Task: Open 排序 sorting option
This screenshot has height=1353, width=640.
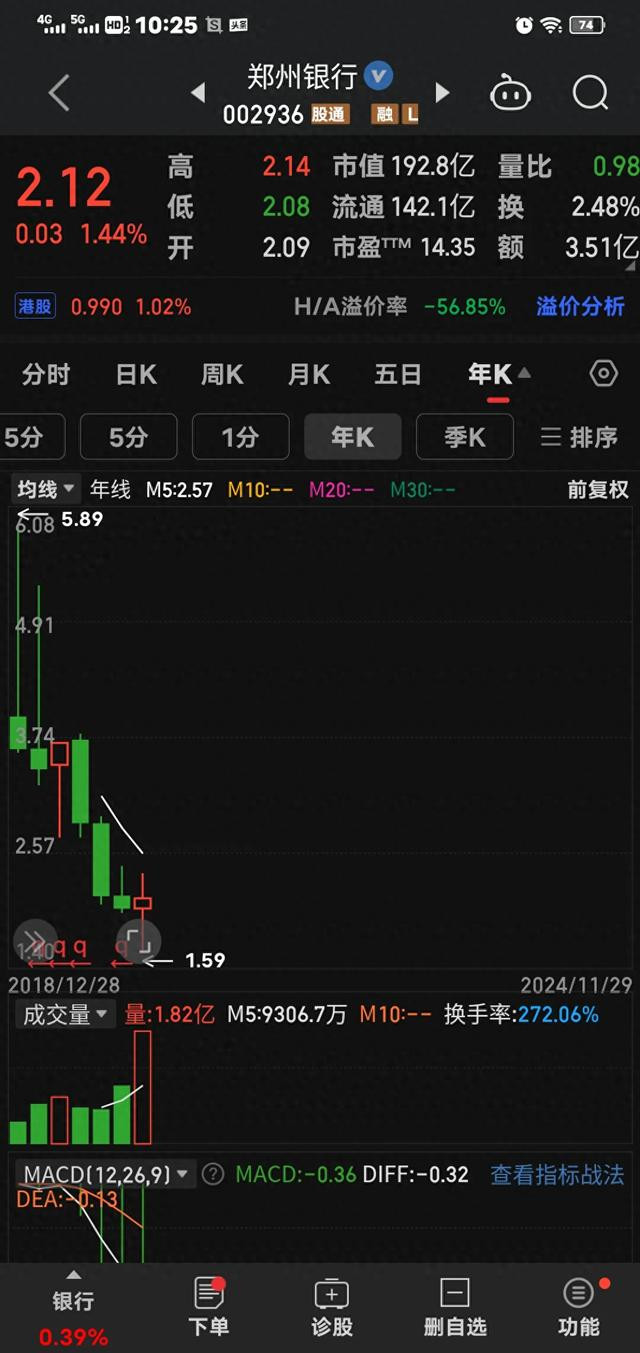Action: [579, 437]
